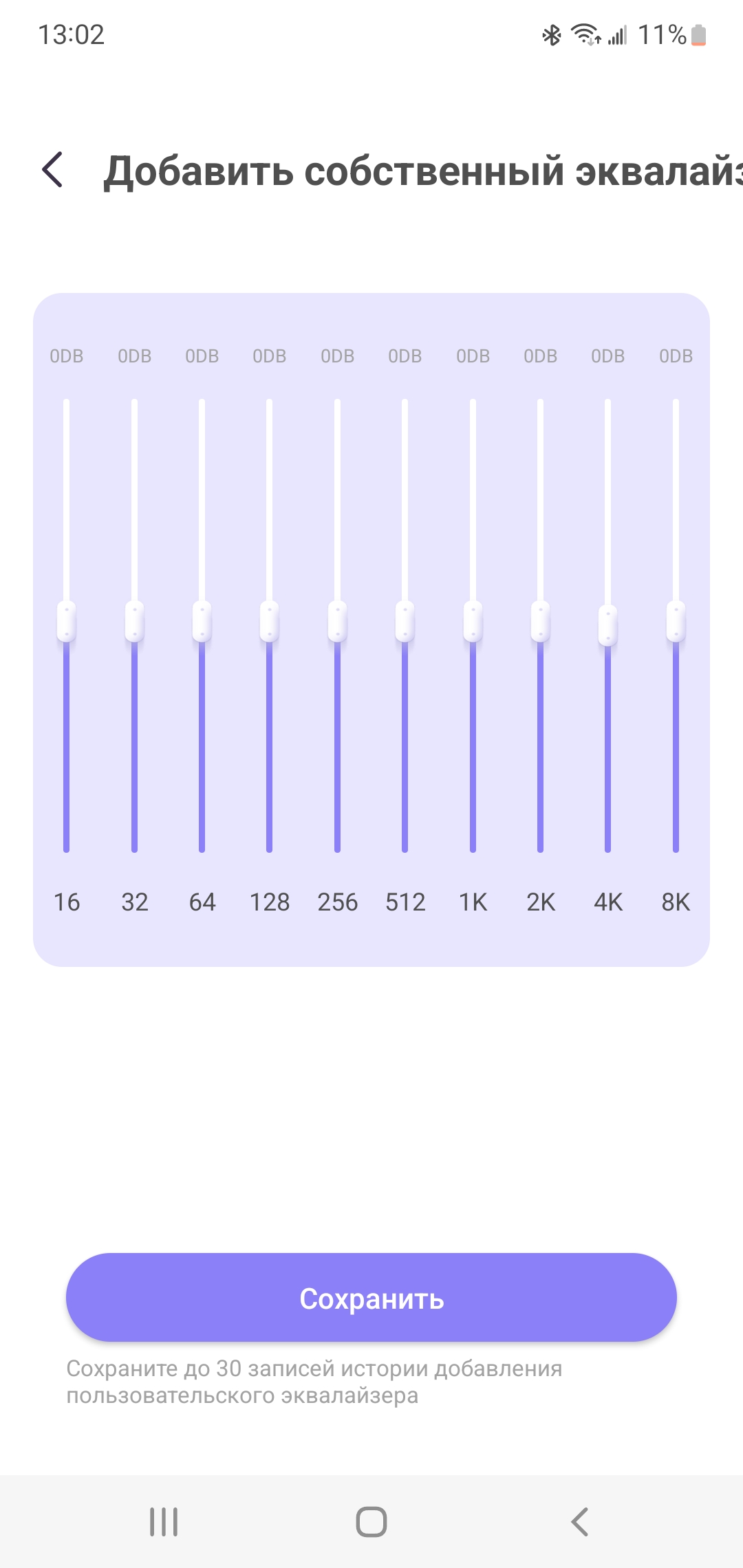Tap the 64 Hz band slider
743x1568 pixels.
[202, 622]
